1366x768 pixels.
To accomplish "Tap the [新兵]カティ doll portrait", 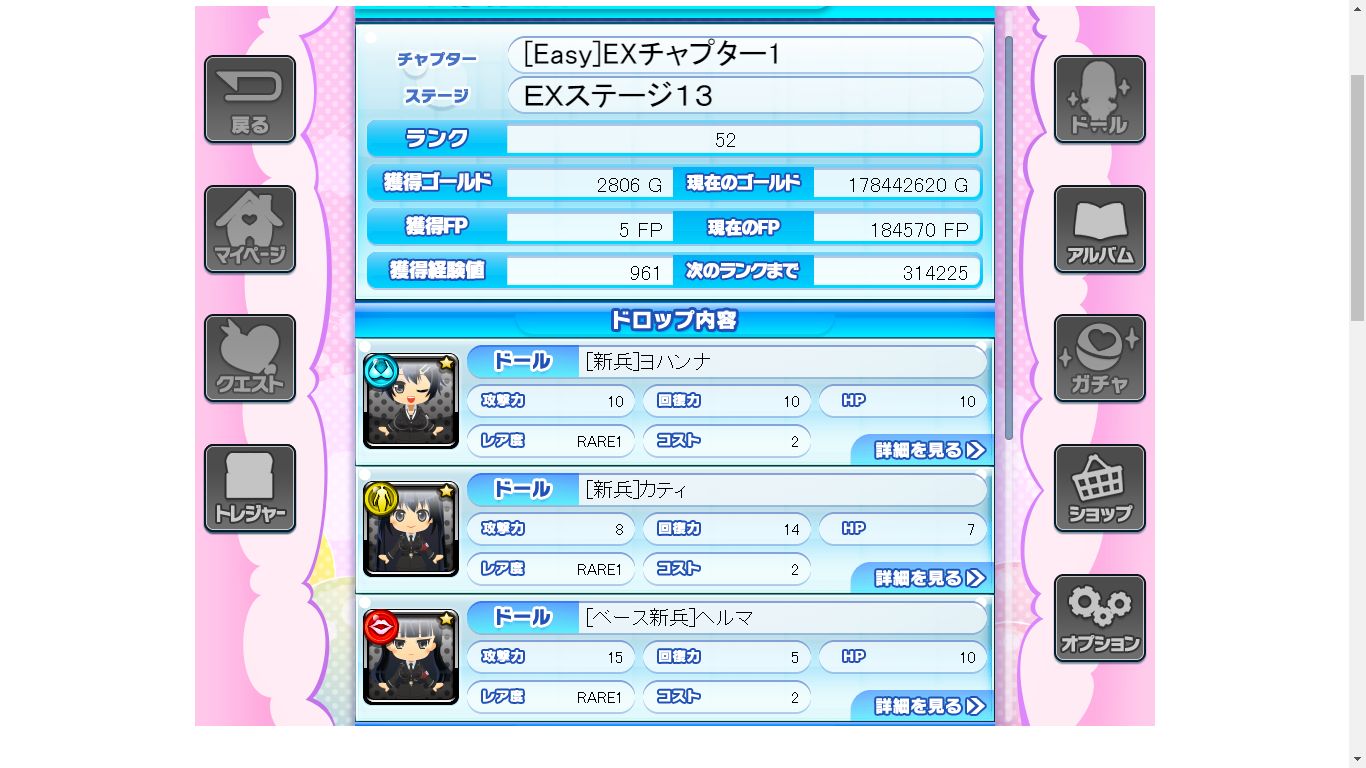I will point(411,529).
